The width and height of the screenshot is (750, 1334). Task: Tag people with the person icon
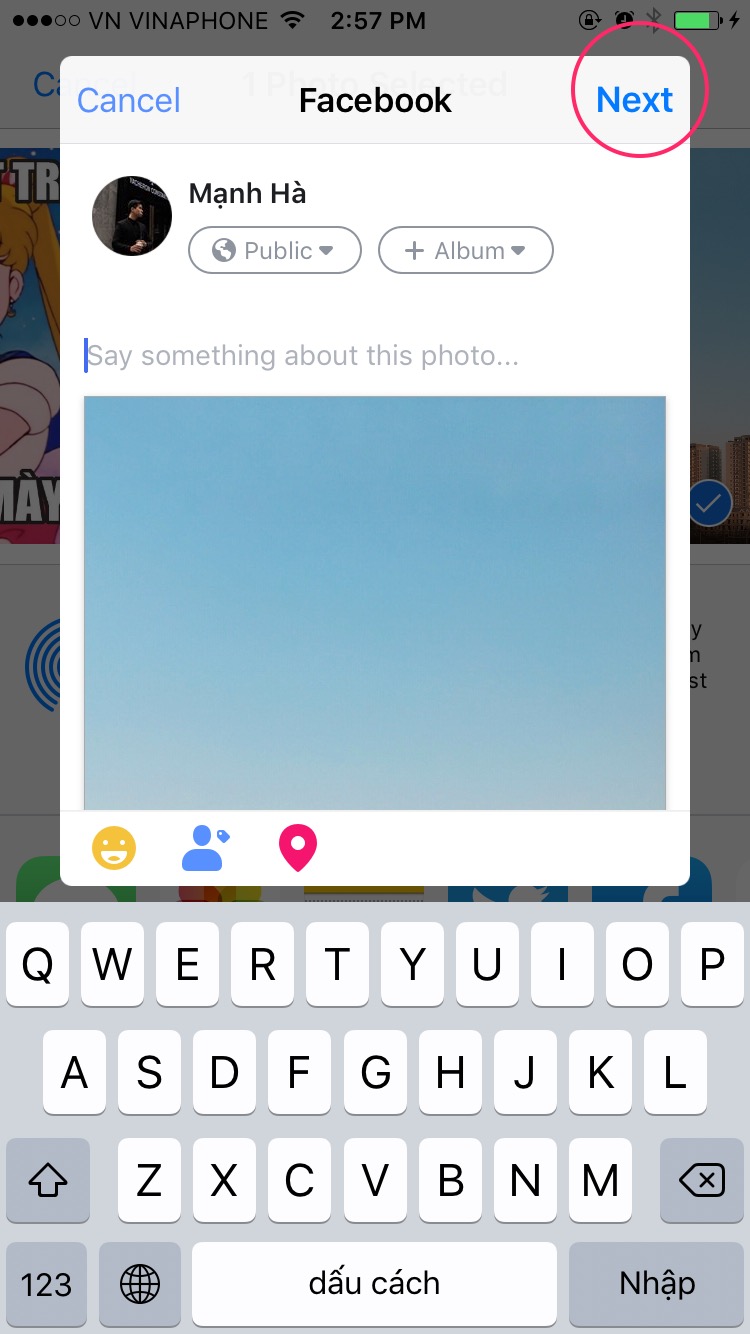pos(206,848)
